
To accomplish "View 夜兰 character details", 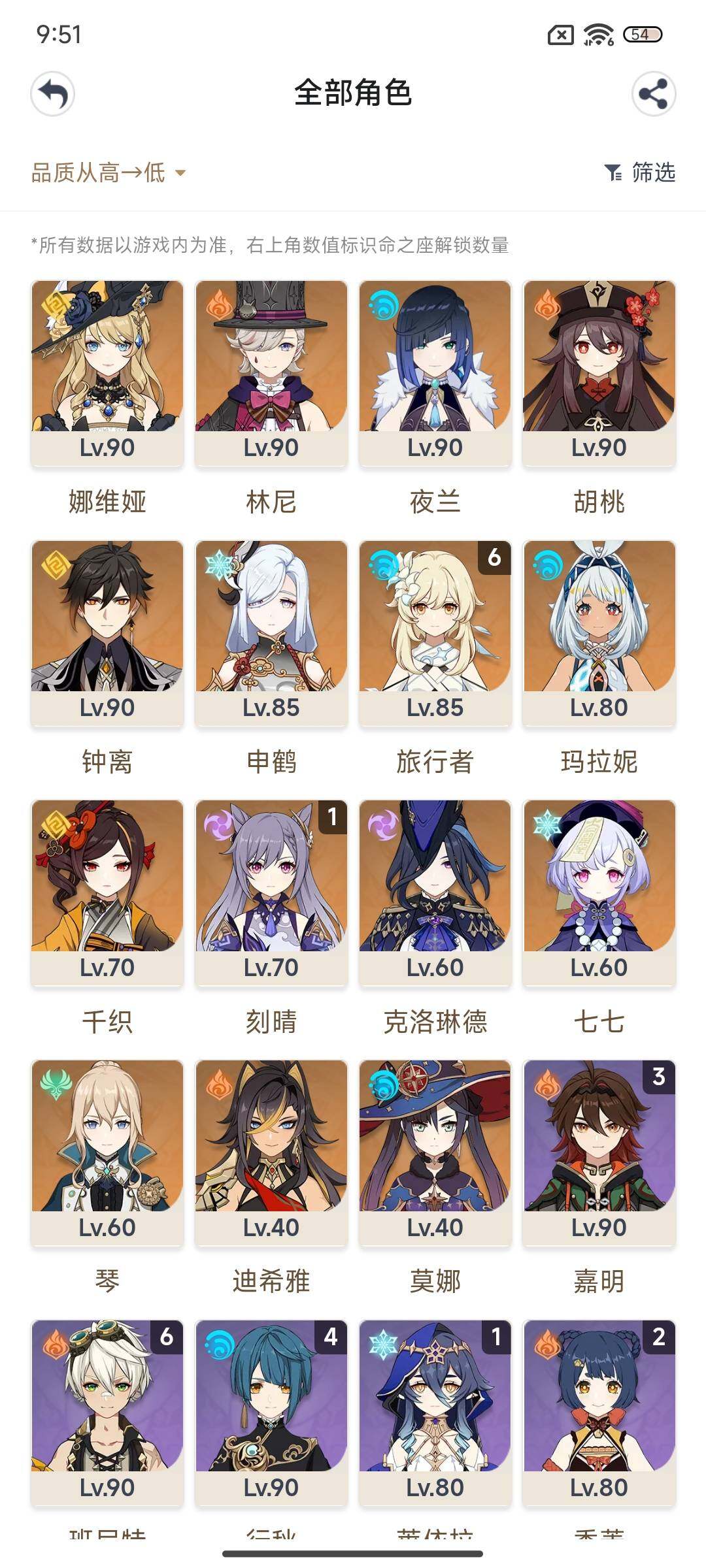I will click(435, 372).
